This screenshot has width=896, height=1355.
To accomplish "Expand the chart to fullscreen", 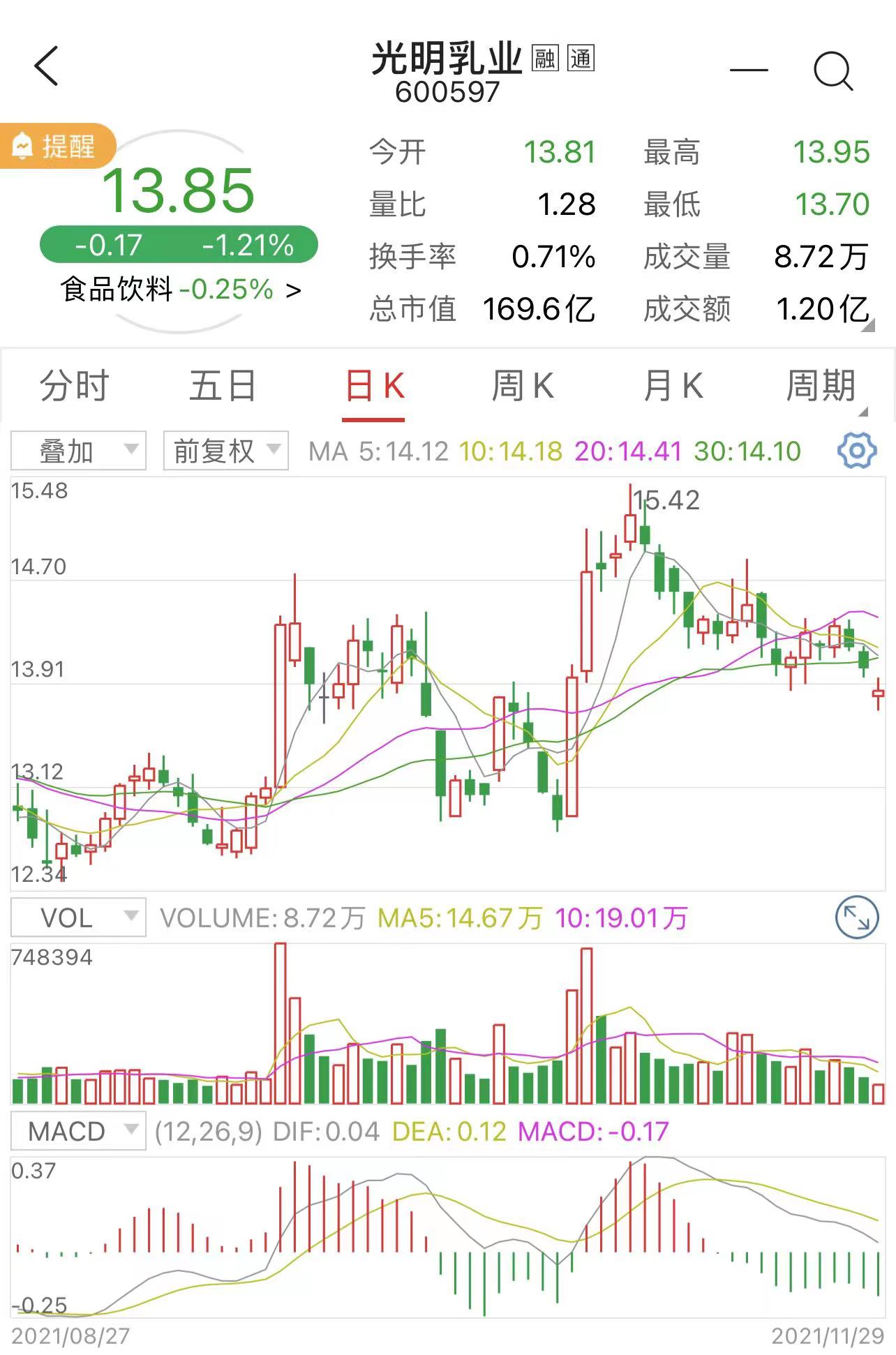I will point(856,917).
